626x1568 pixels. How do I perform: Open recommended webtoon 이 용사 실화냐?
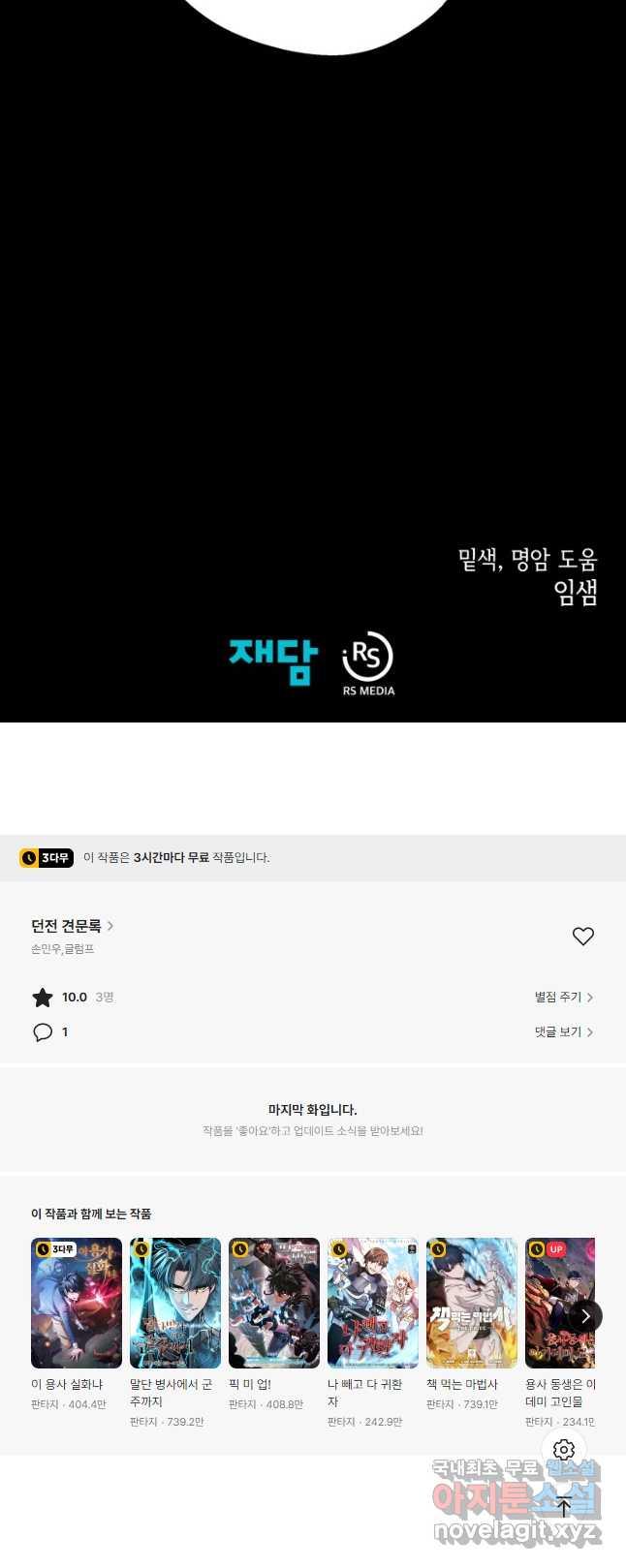(x=77, y=1302)
